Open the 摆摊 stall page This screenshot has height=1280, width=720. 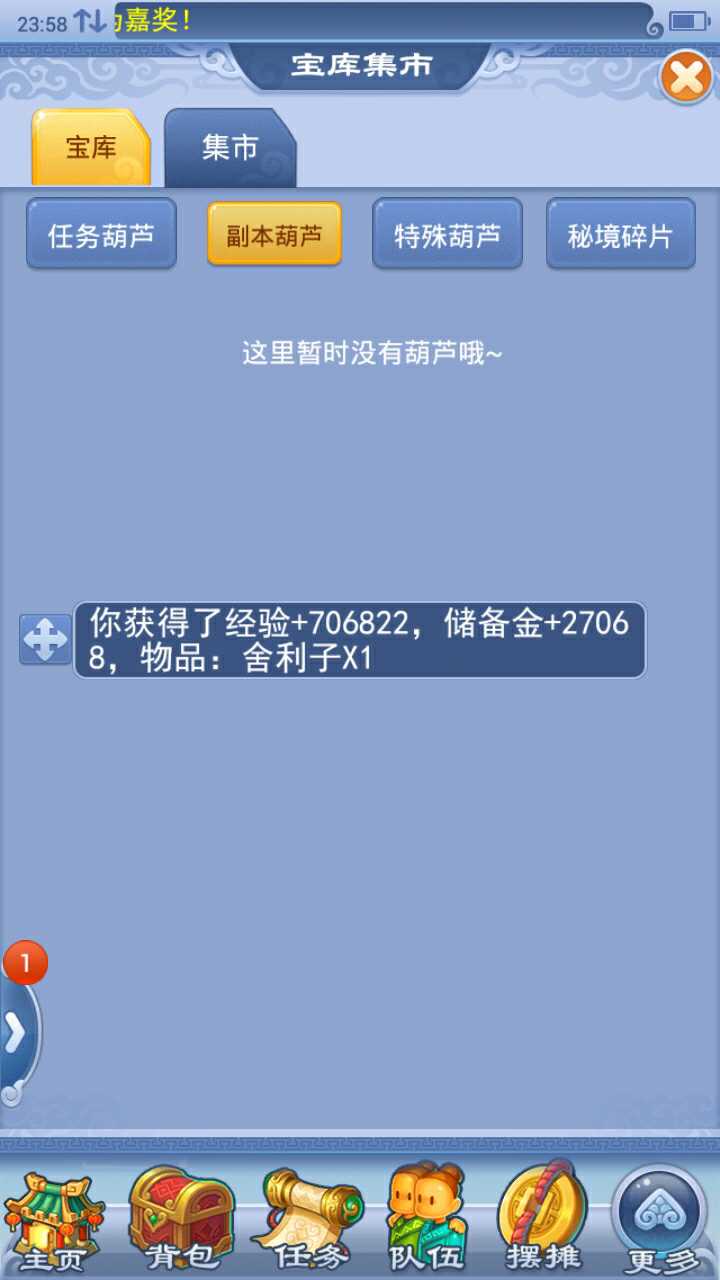click(x=543, y=1220)
